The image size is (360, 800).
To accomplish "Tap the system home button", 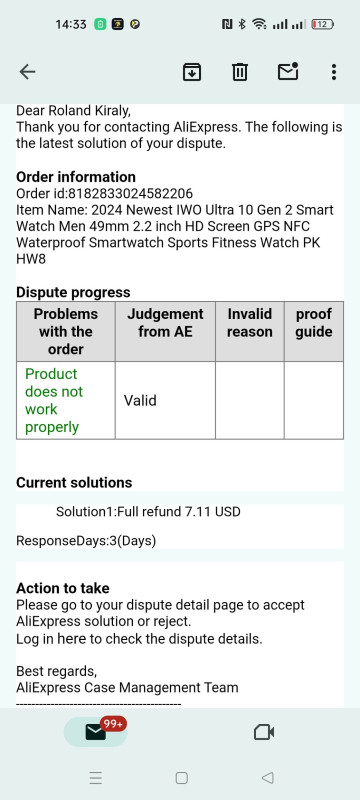I will [182, 778].
